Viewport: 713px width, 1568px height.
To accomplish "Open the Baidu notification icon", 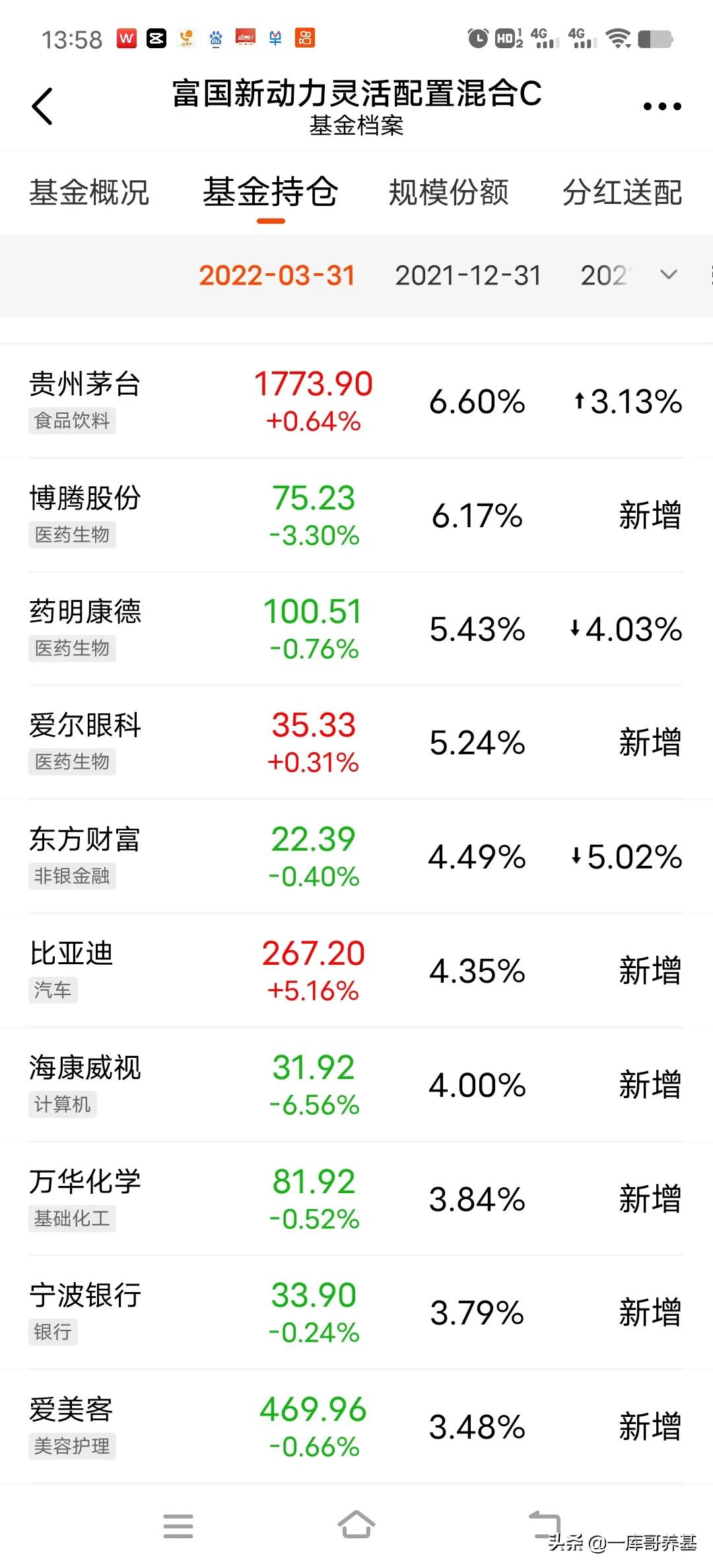I will [x=216, y=38].
